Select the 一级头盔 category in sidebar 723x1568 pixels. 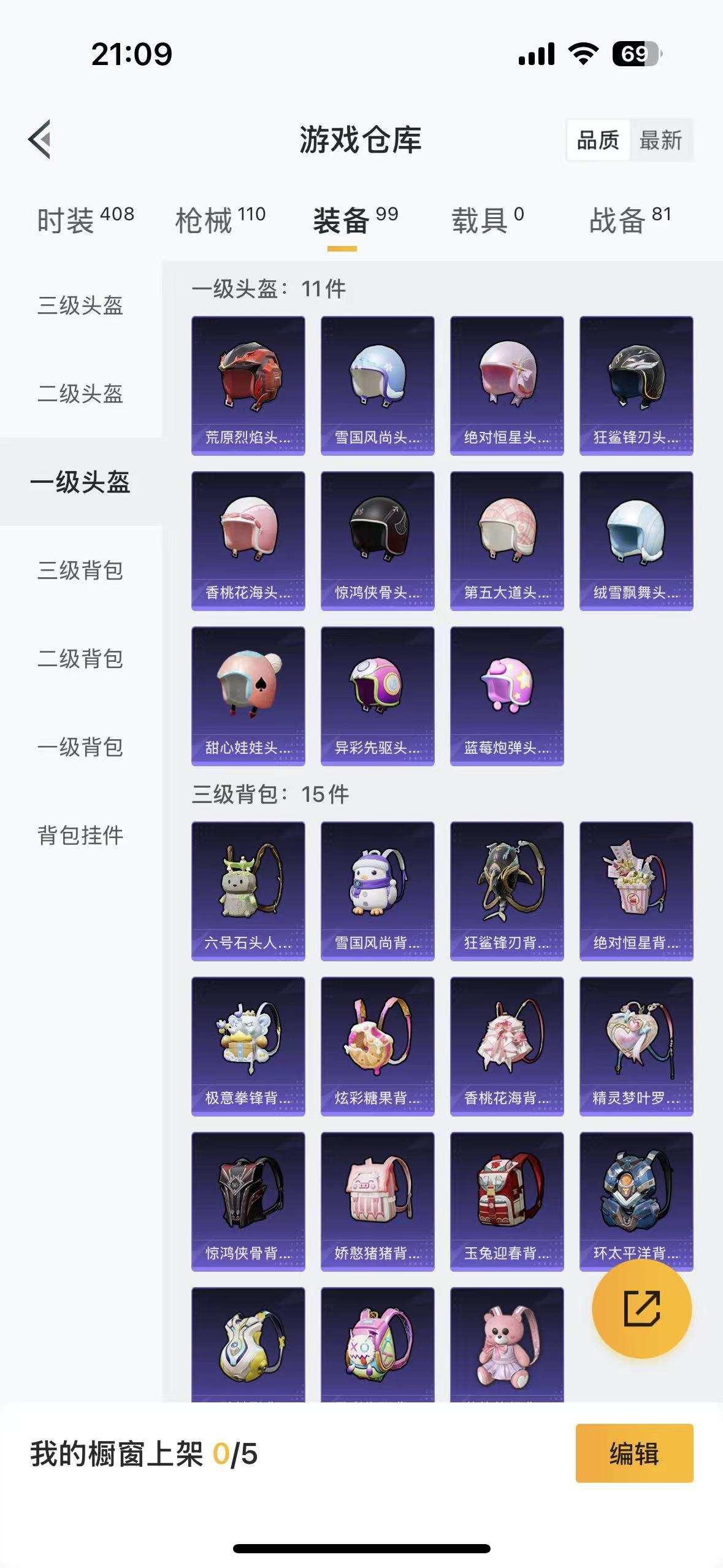(81, 483)
